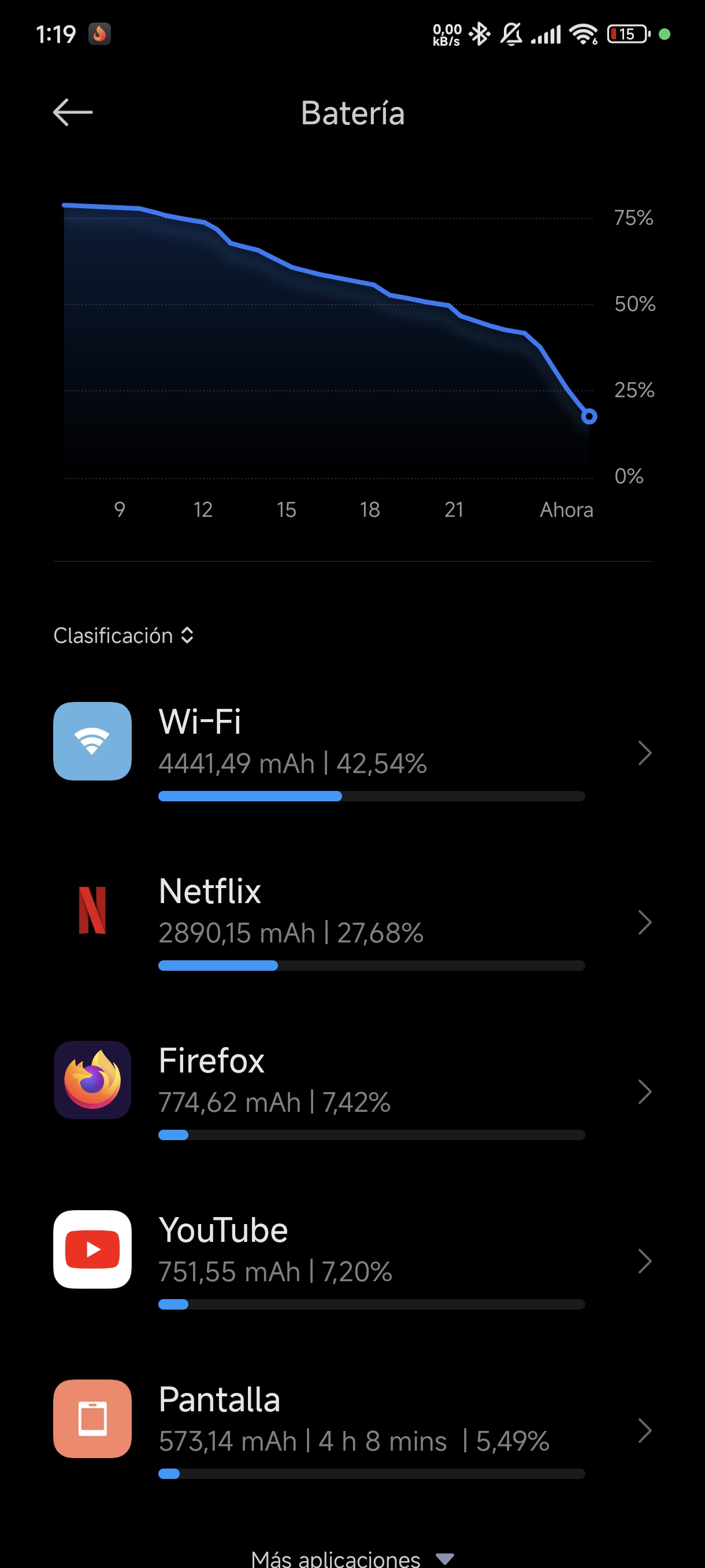The image size is (705, 1568).
Task: Go back from the Batería screen
Action: point(72,113)
